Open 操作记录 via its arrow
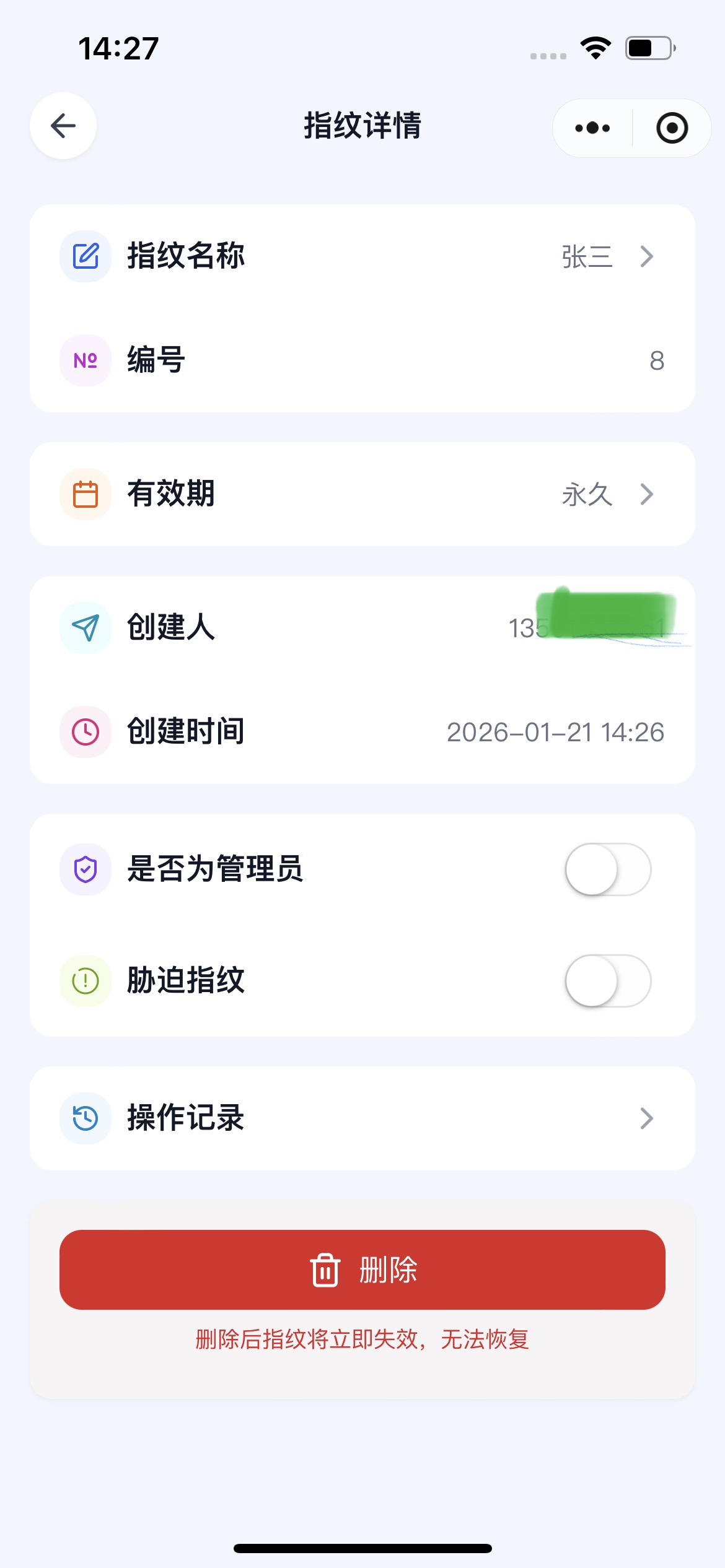Viewport: 725px width, 1568px height. pyautogui.click(x=647, y=1118)
